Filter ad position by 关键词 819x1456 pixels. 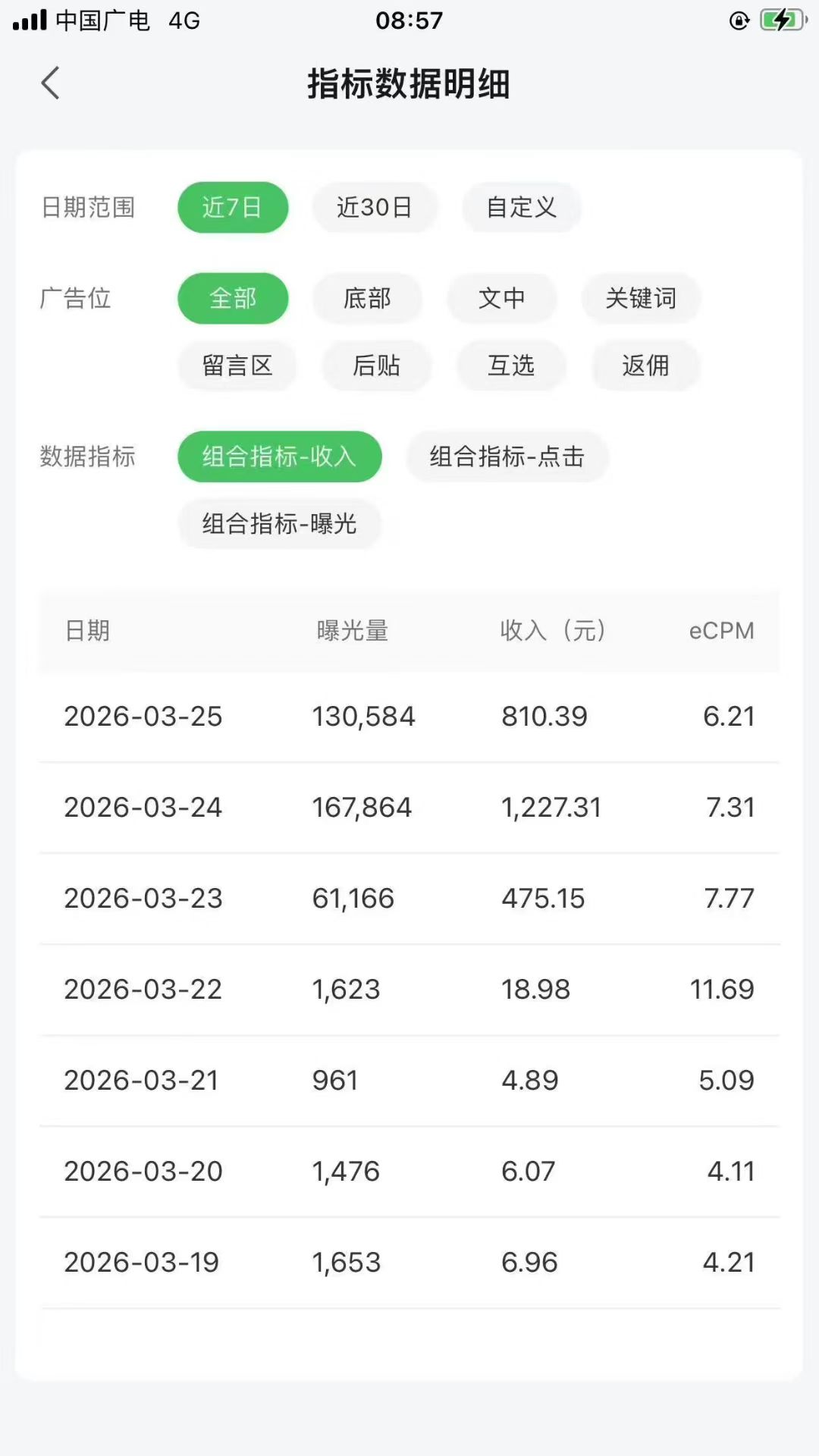(x=641, y=298)
